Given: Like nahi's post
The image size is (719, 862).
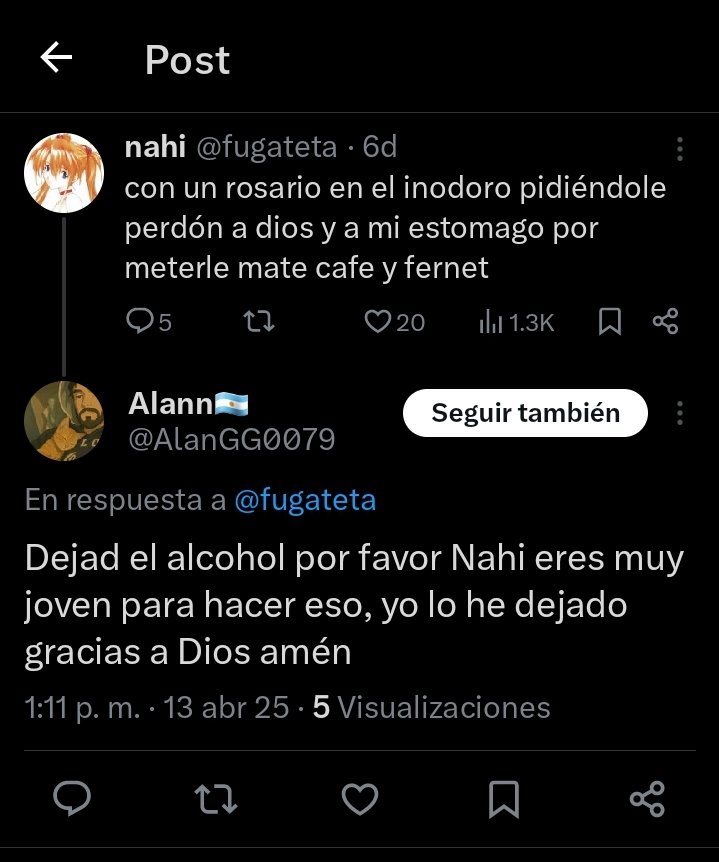Looking at the screenshot, I should pyautogui.click(x=377, y=321).
